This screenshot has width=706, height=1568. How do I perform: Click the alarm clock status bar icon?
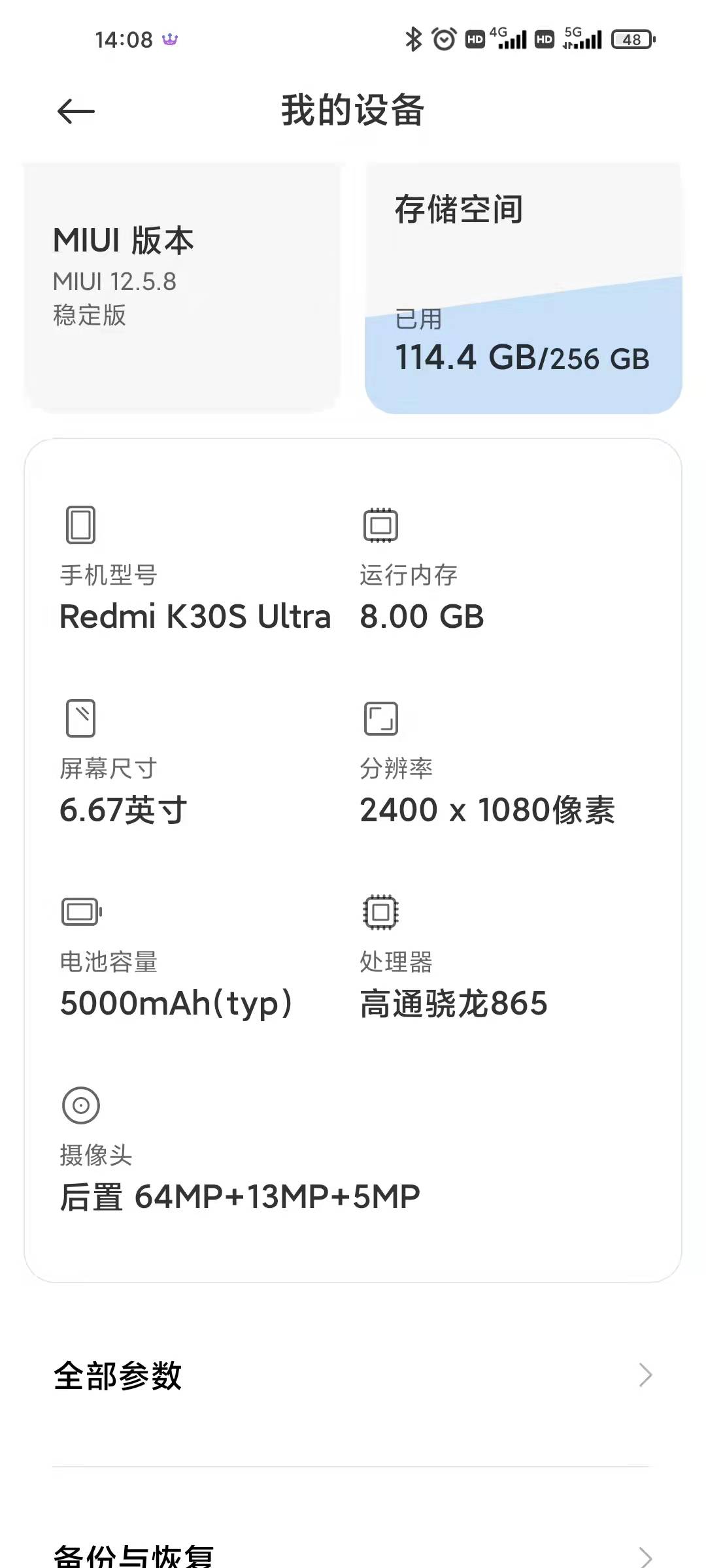coord(444,39)
